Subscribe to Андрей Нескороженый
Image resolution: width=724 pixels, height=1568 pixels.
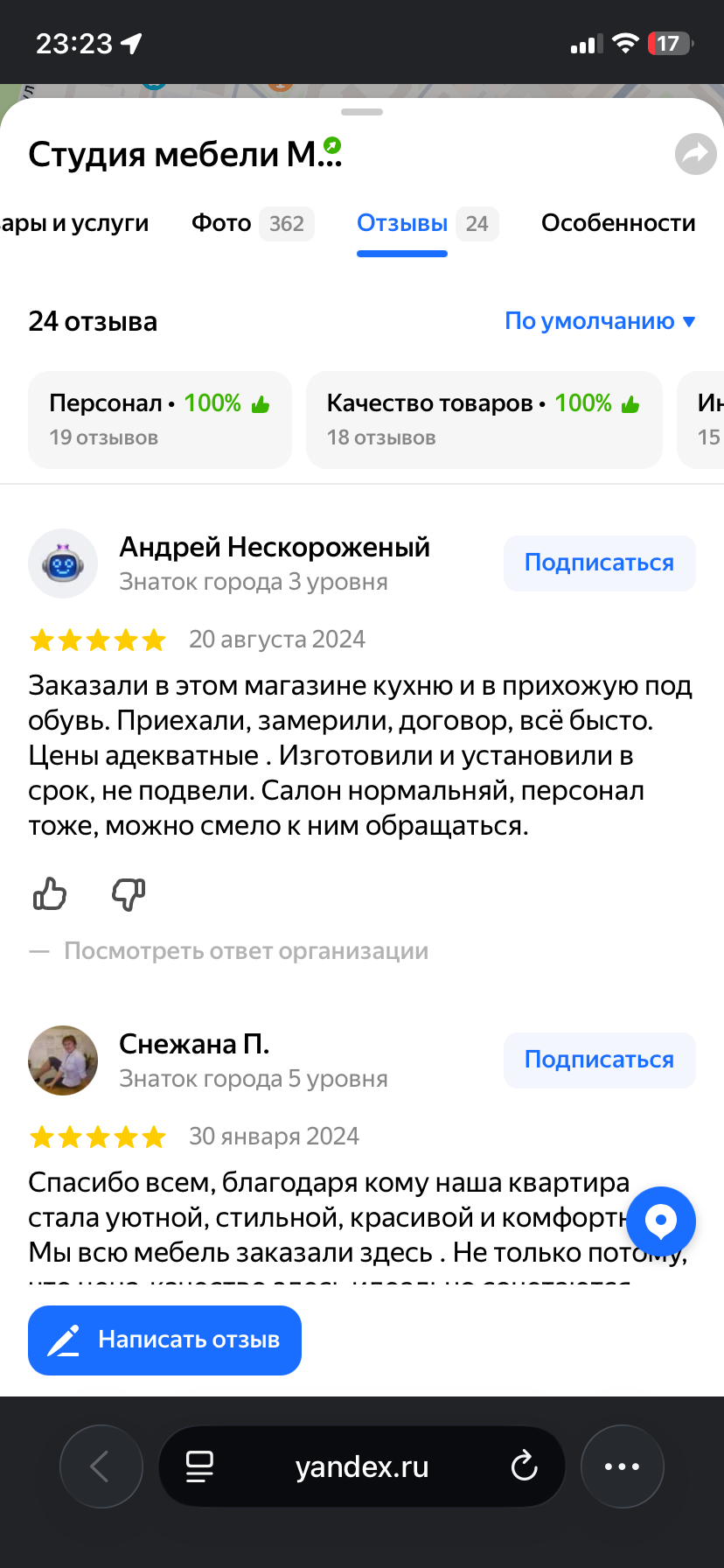pos(599,563)
